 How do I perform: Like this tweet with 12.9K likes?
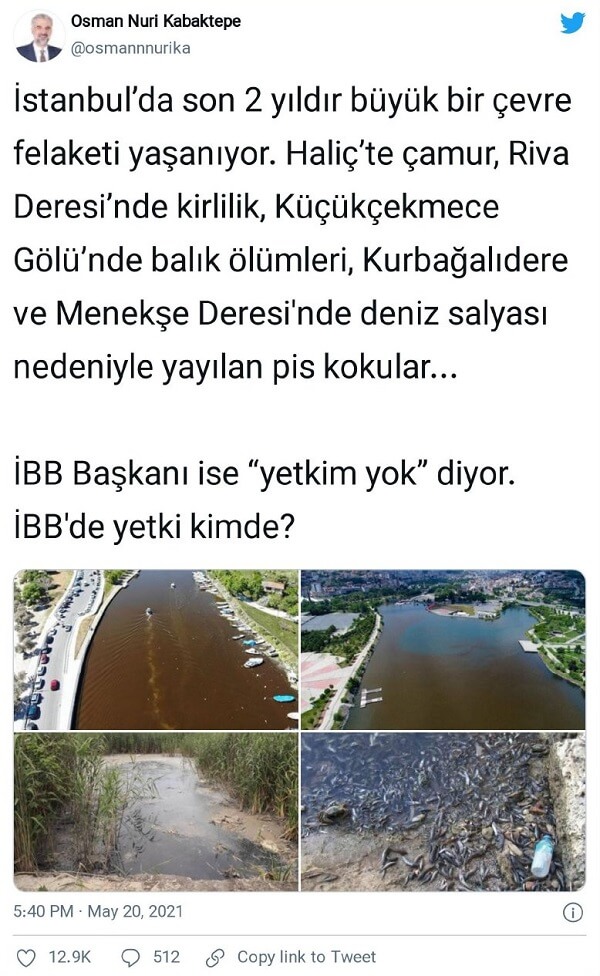click(27, 957)
